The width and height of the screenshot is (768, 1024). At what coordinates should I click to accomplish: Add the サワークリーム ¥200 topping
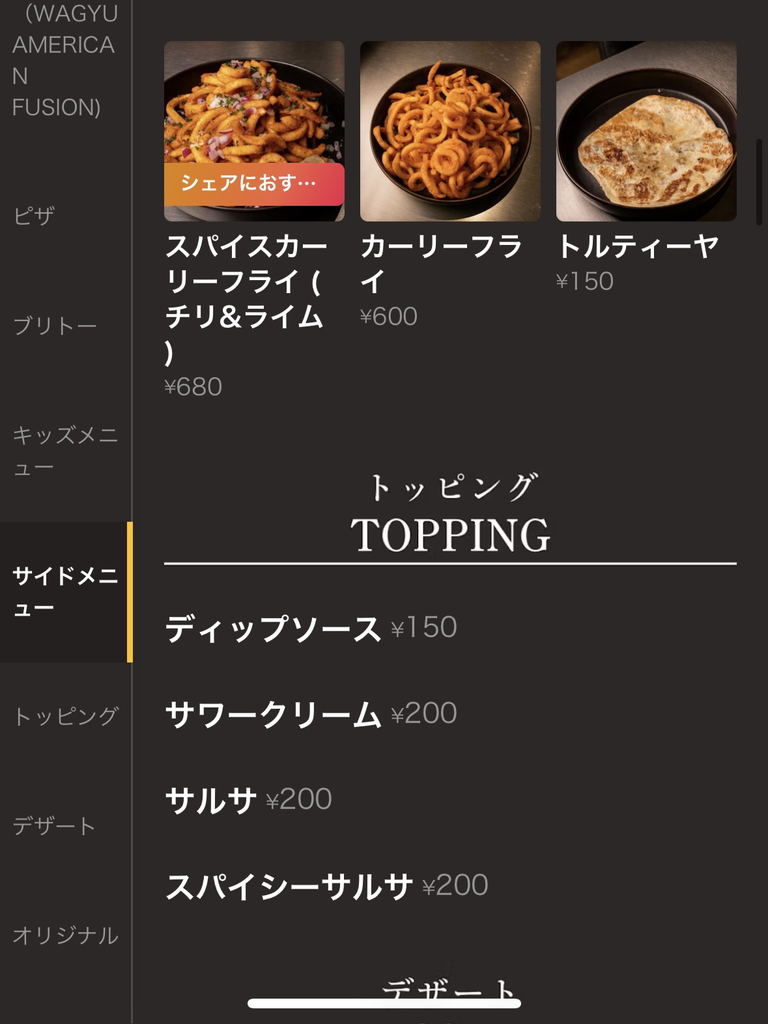click(310, 714)
